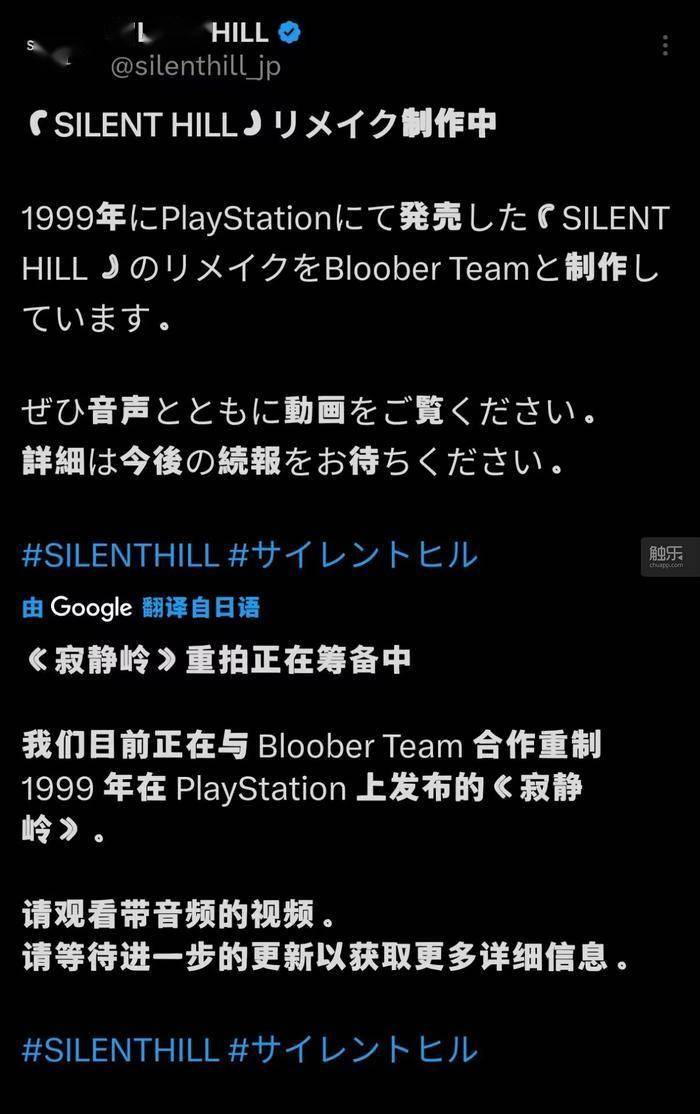Tap the Google translated-from-Japanese label
This screenshot has width=700, height=1114.
141,607
